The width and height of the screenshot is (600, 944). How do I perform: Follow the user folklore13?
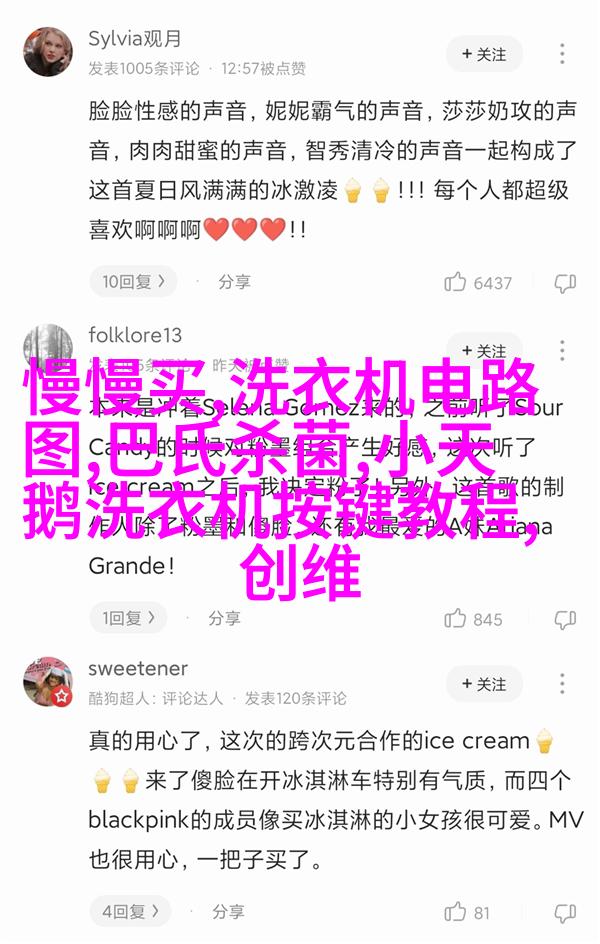(x=483, y=352)
